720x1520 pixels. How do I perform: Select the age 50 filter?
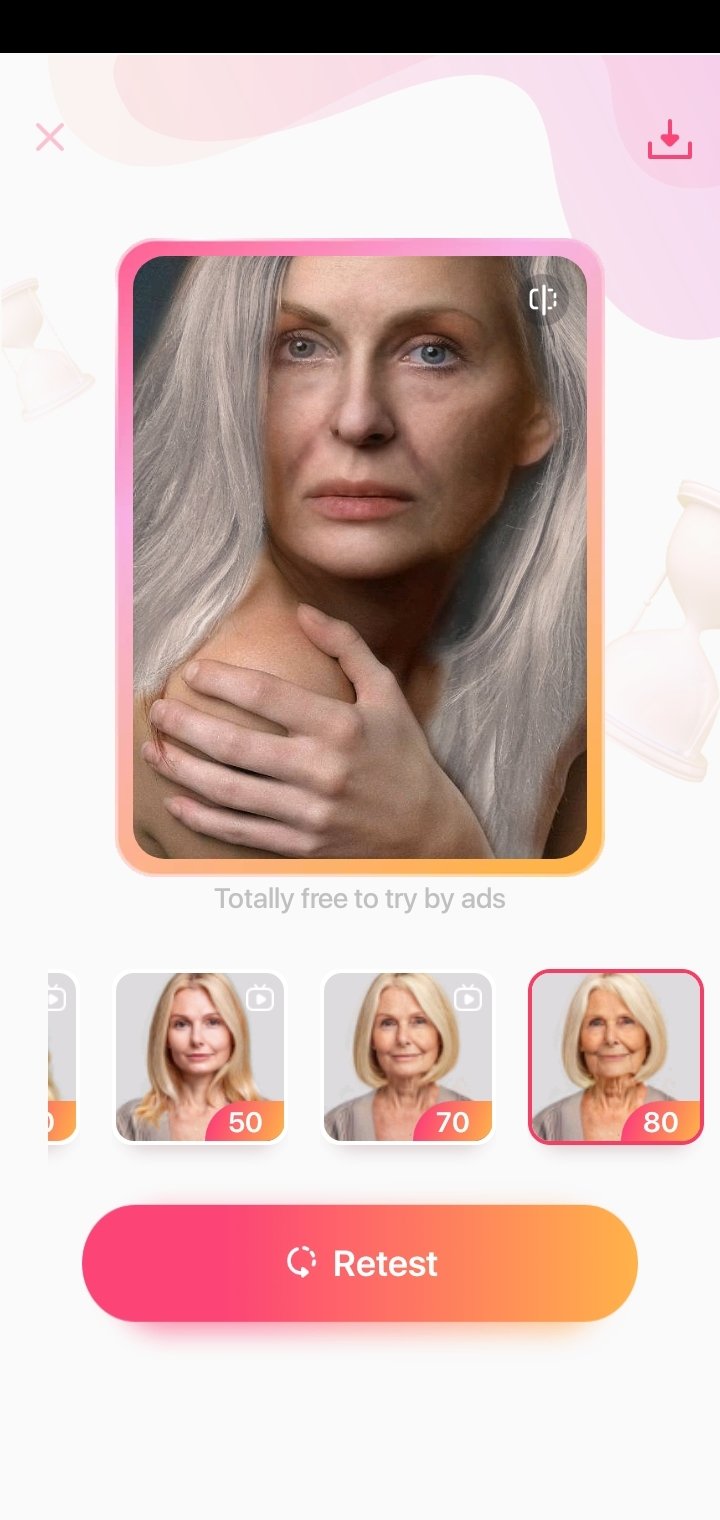coord(200,1057)
